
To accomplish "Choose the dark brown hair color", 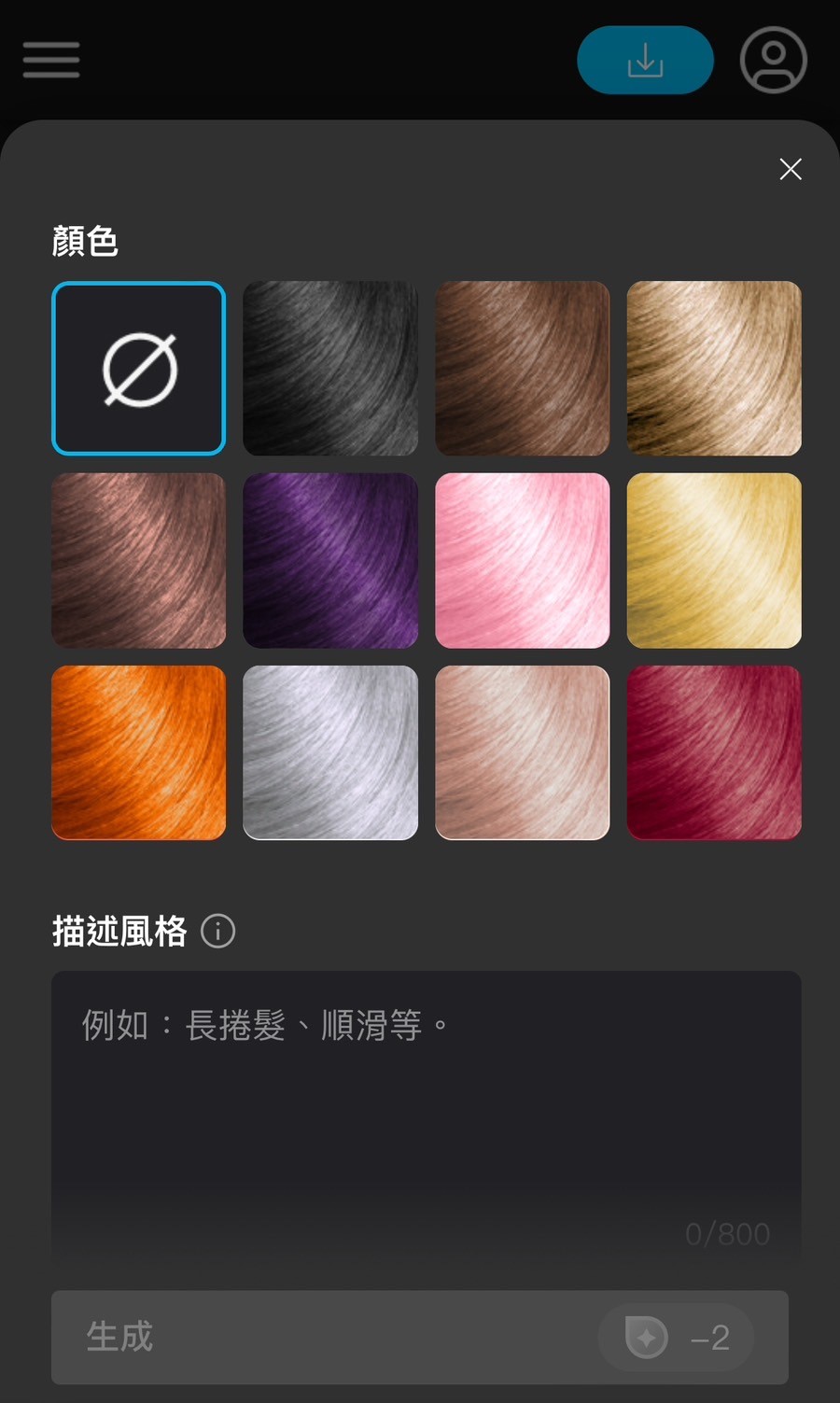I will [x=522, y=369].
